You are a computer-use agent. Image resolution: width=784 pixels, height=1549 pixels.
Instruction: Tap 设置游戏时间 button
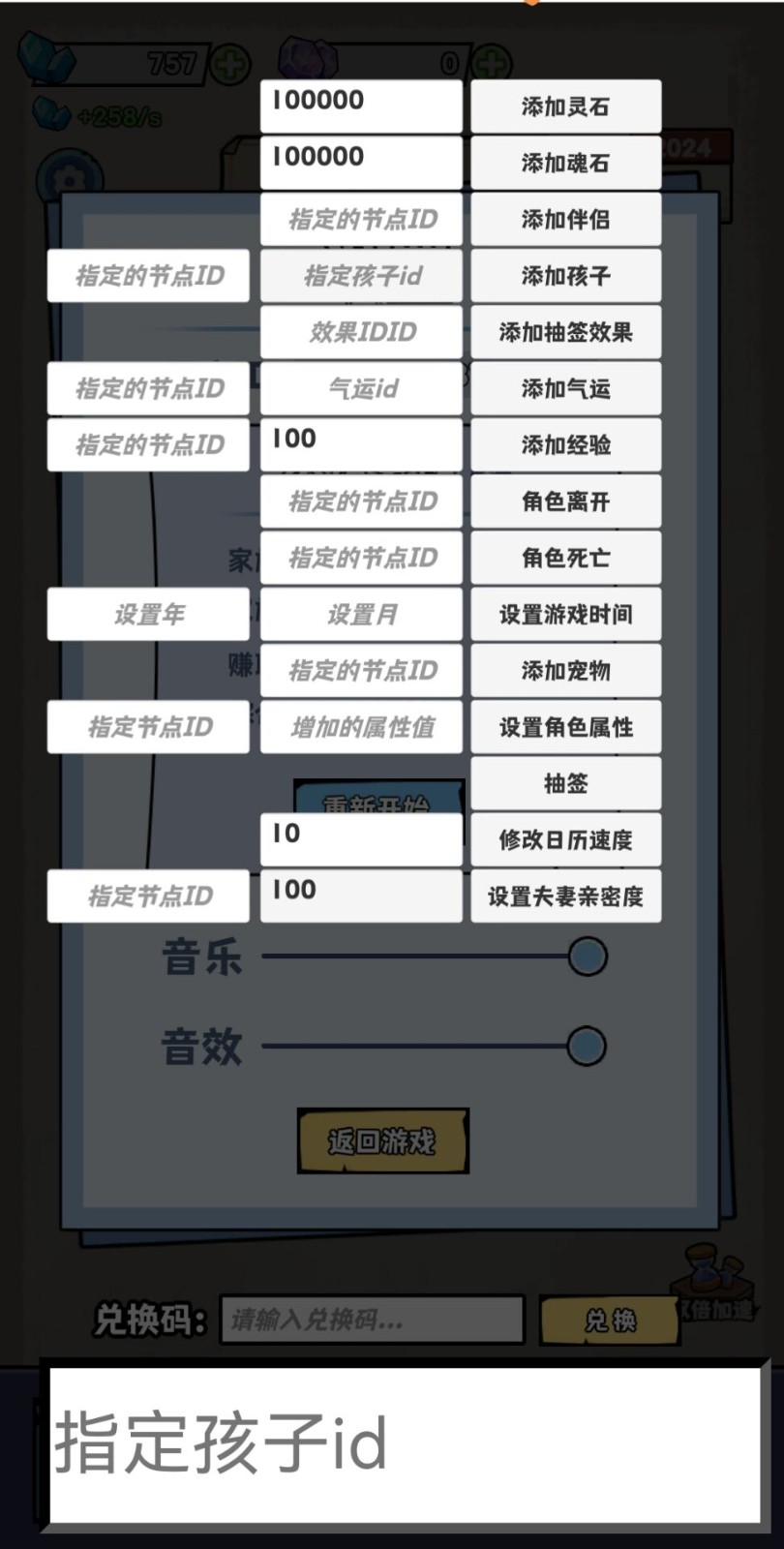click(x=565, y=614)
